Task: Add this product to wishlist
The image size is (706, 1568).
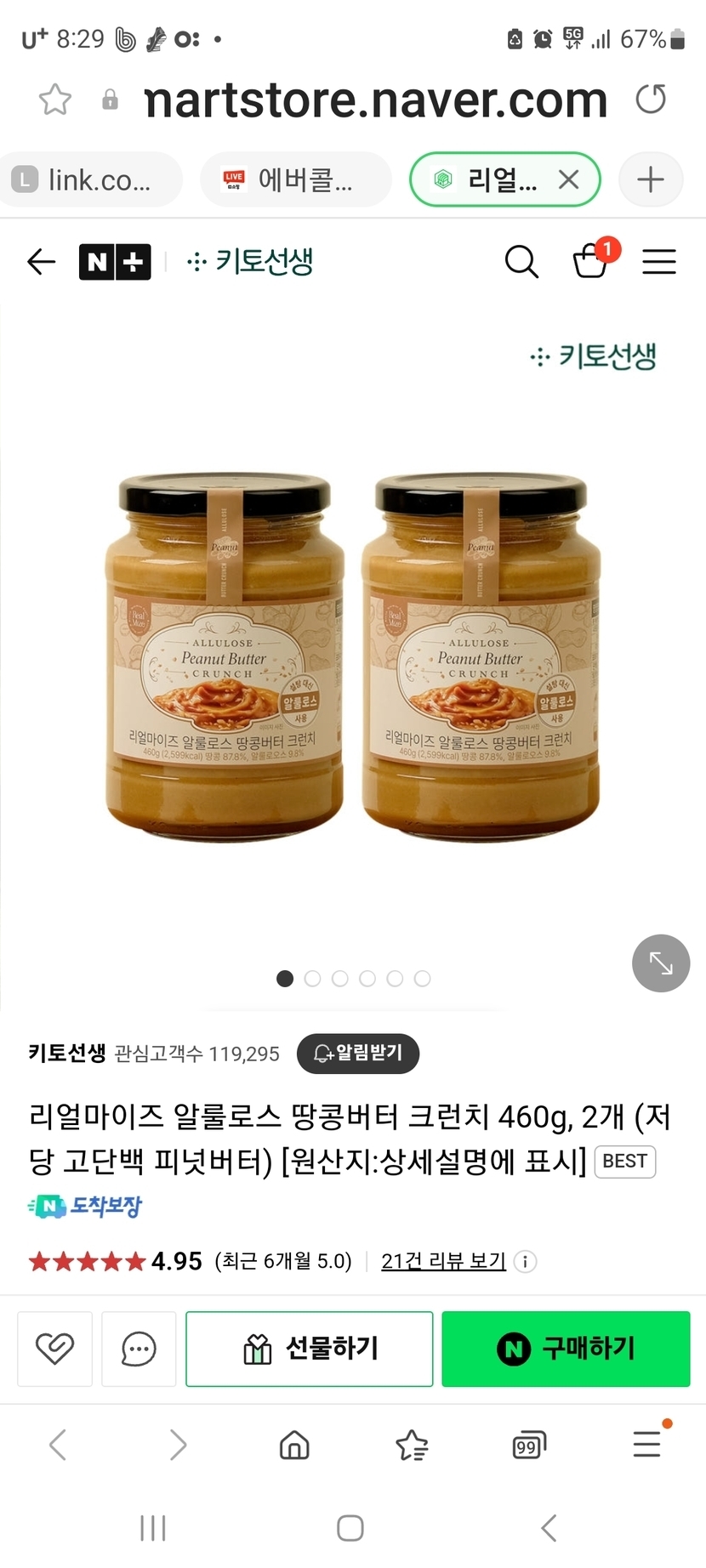Action: pyautogui.click(x=54, y=1349)
